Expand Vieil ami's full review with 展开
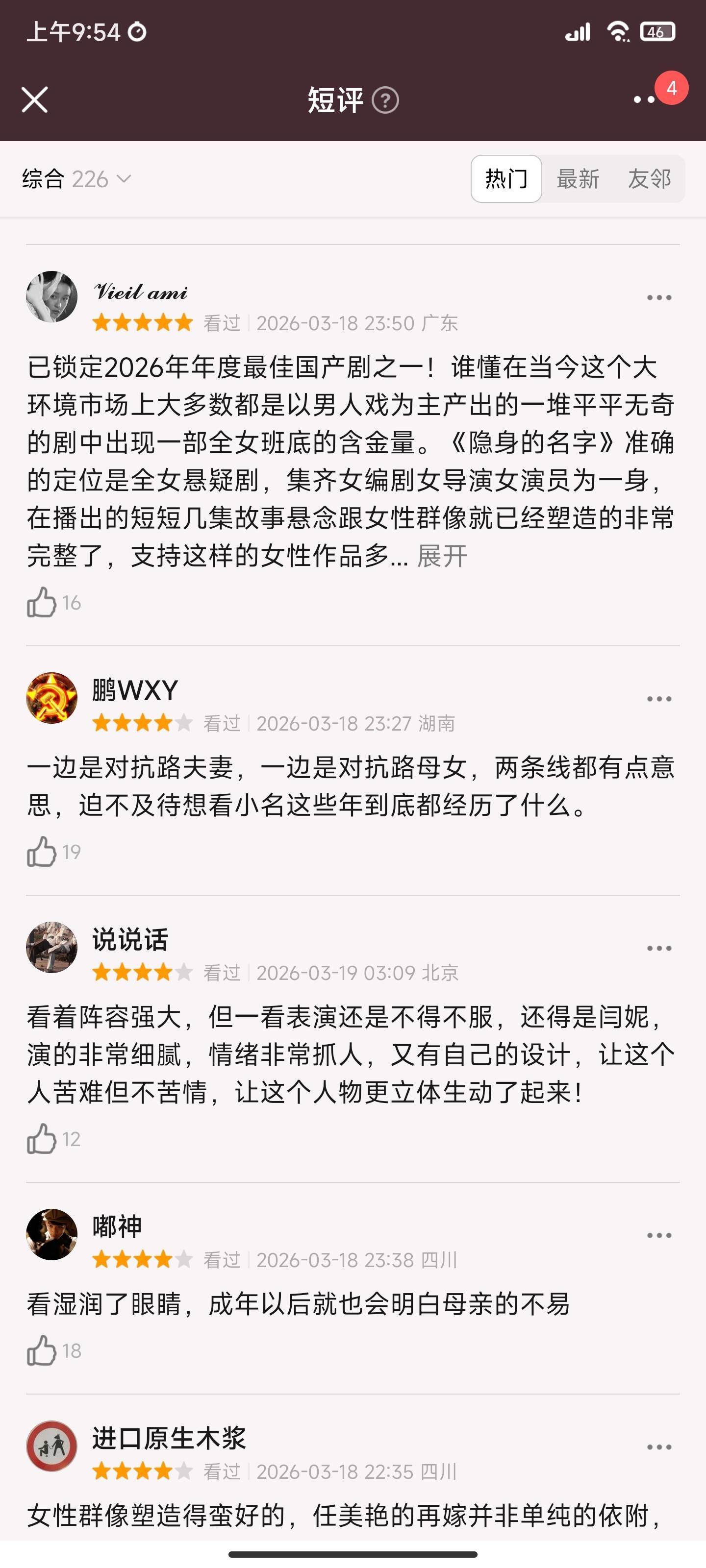Screen dimensions: 706x1568 [442, 556]
